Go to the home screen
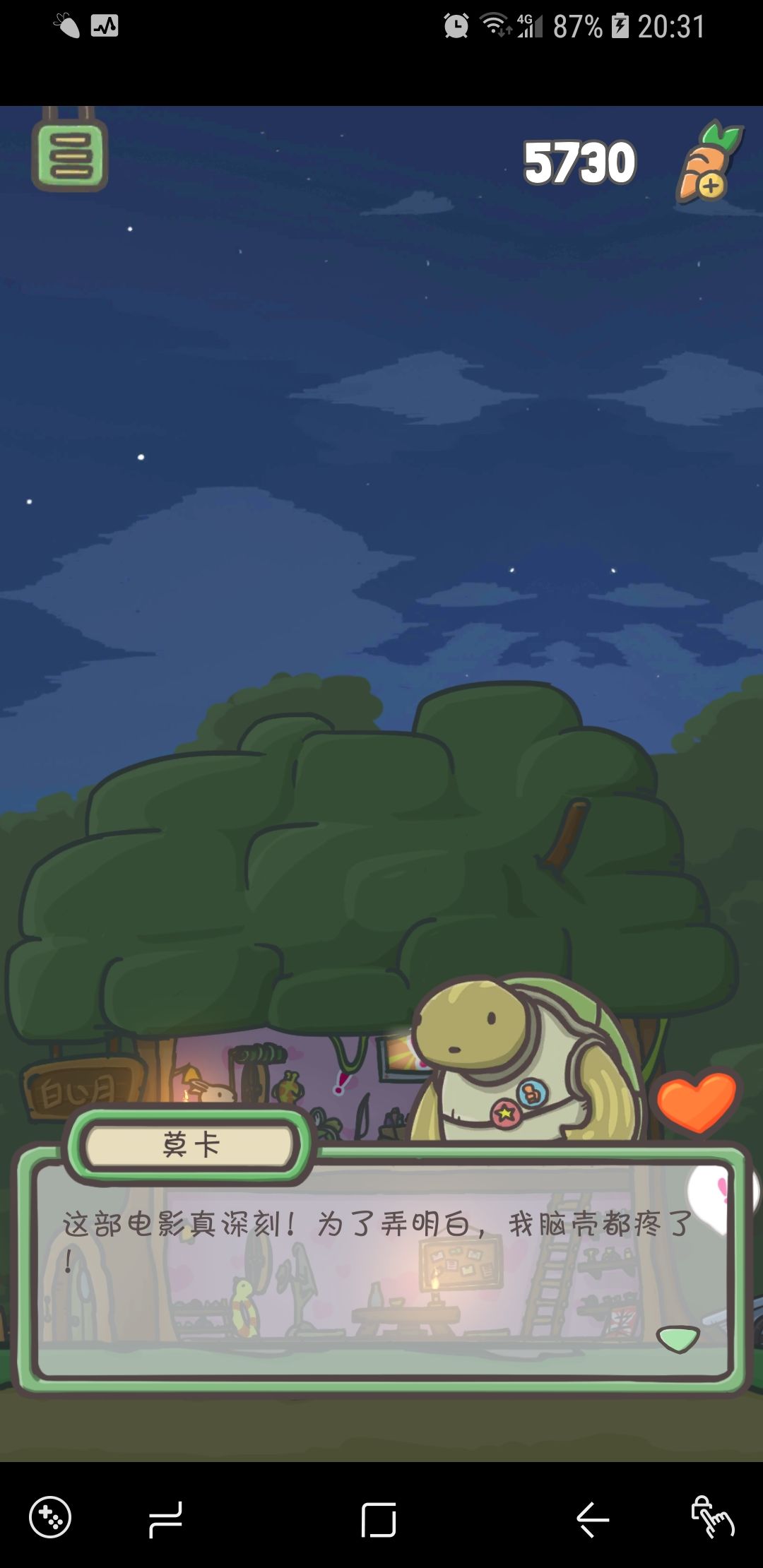Image resolution: width=763 pixels, height=1568 pixels. (x=378, y=1519)
